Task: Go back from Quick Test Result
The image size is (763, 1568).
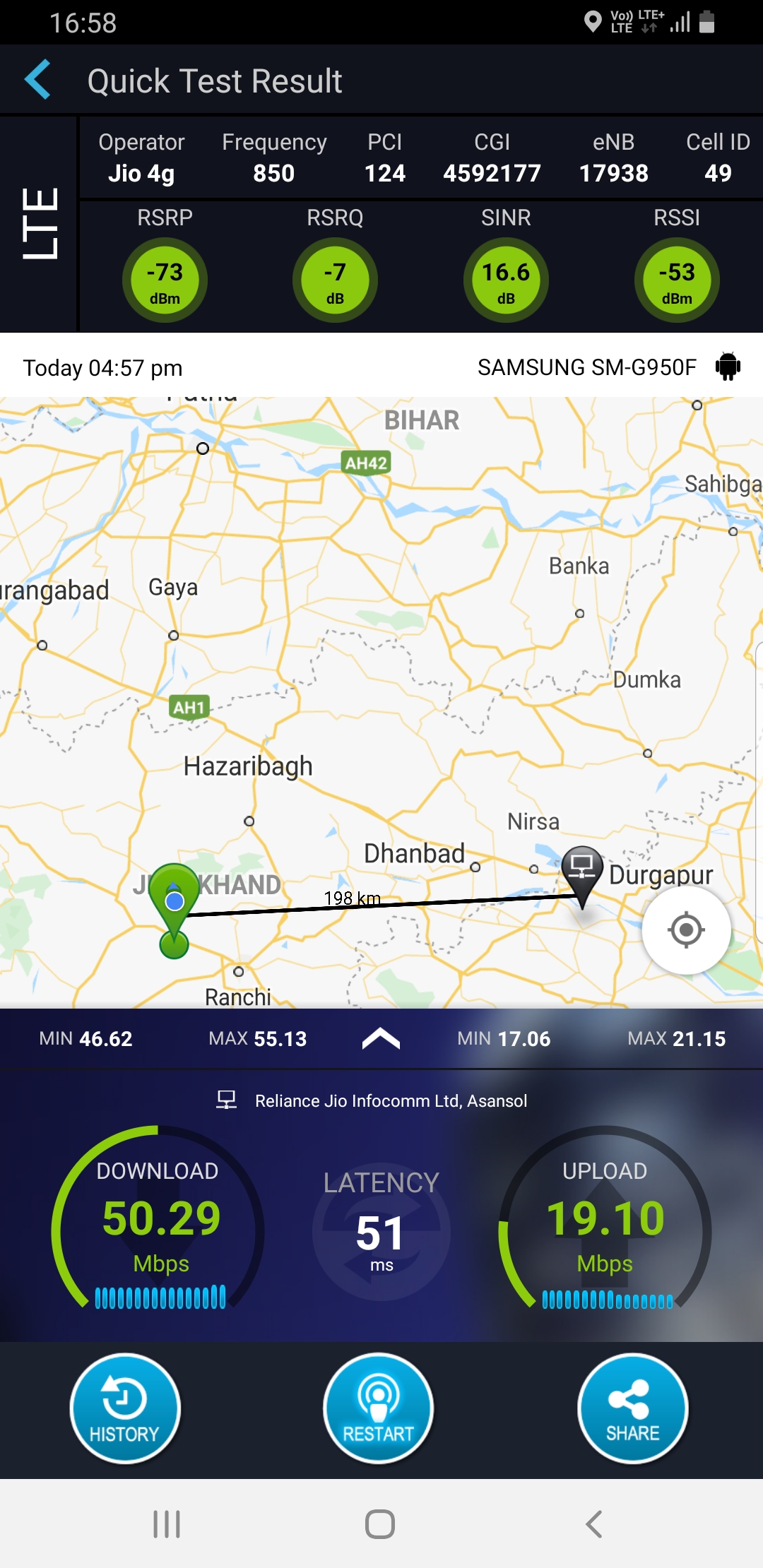Action: [x=39, y=80]
